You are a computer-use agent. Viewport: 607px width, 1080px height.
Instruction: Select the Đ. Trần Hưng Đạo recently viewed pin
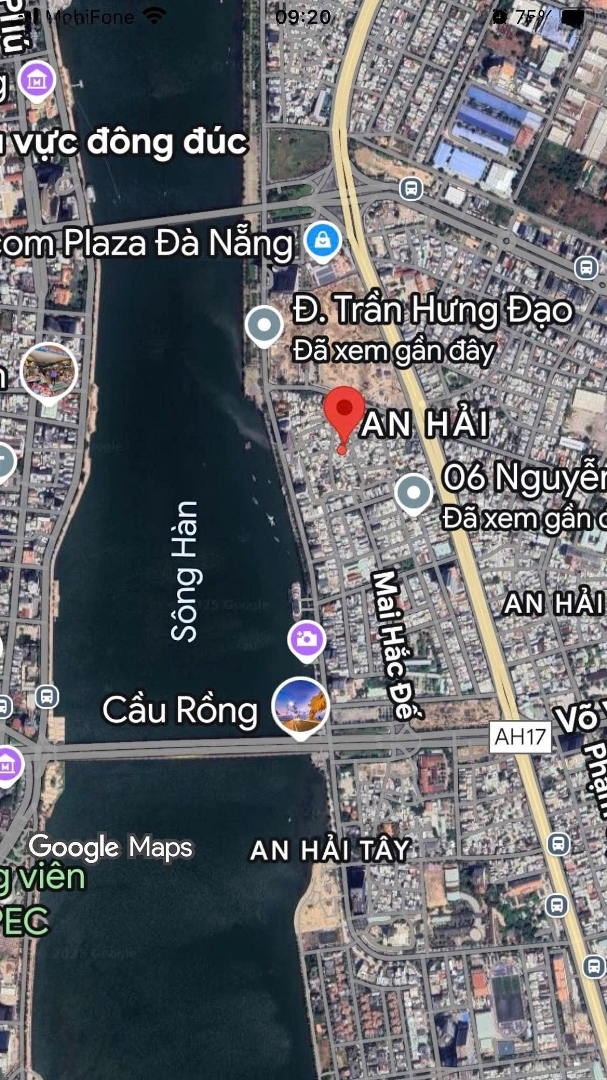coord(265,325)
